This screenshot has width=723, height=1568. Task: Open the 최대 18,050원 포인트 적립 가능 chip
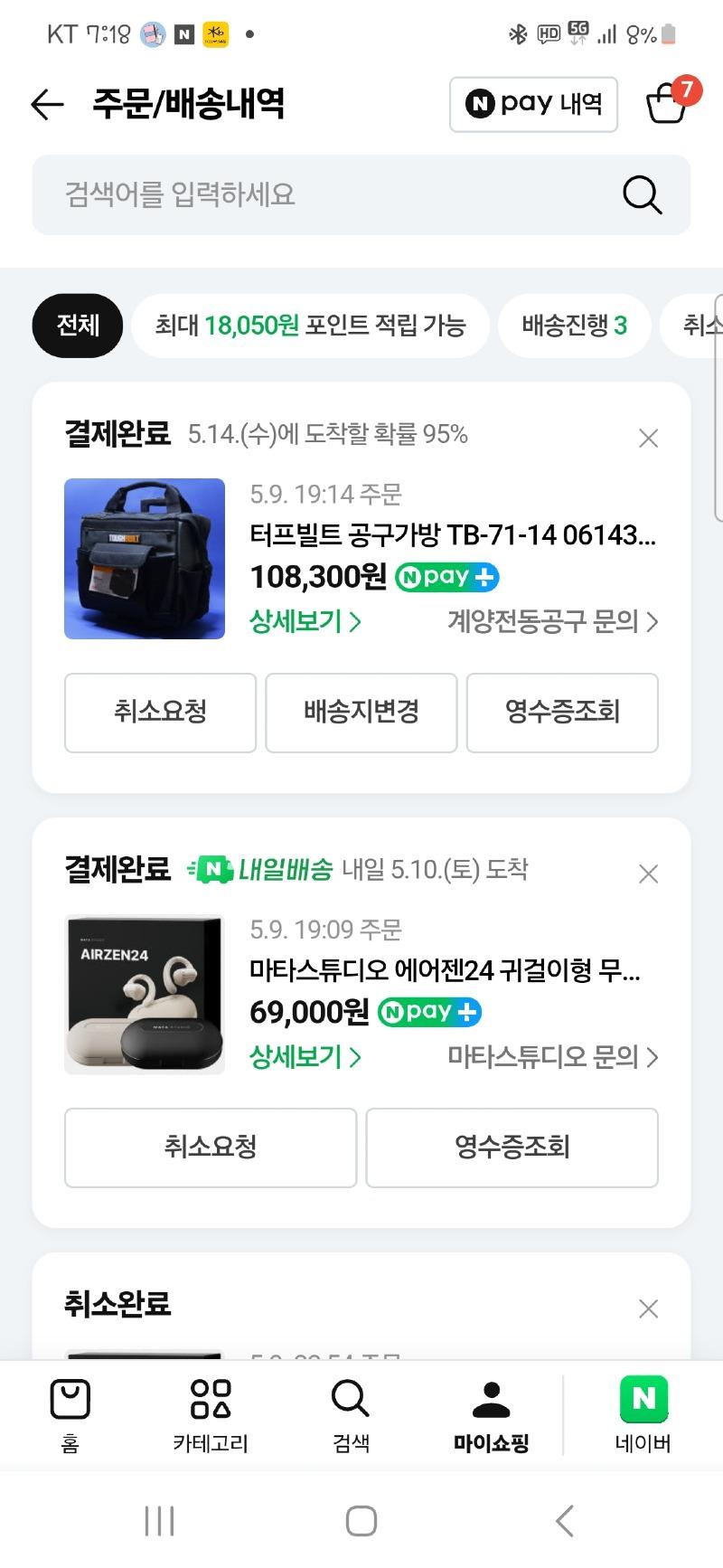[310, 326]
